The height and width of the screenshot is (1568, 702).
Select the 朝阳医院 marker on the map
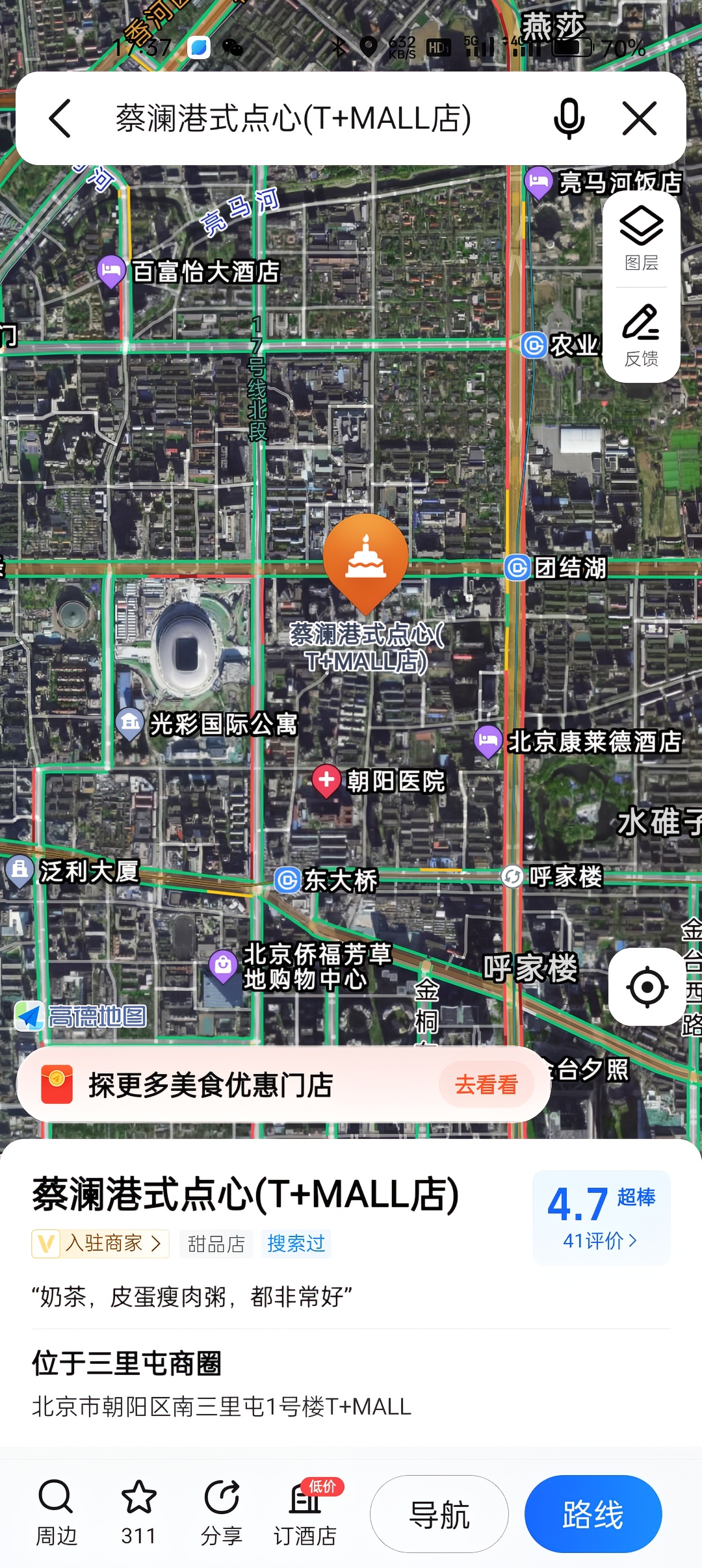pos(379,781)
